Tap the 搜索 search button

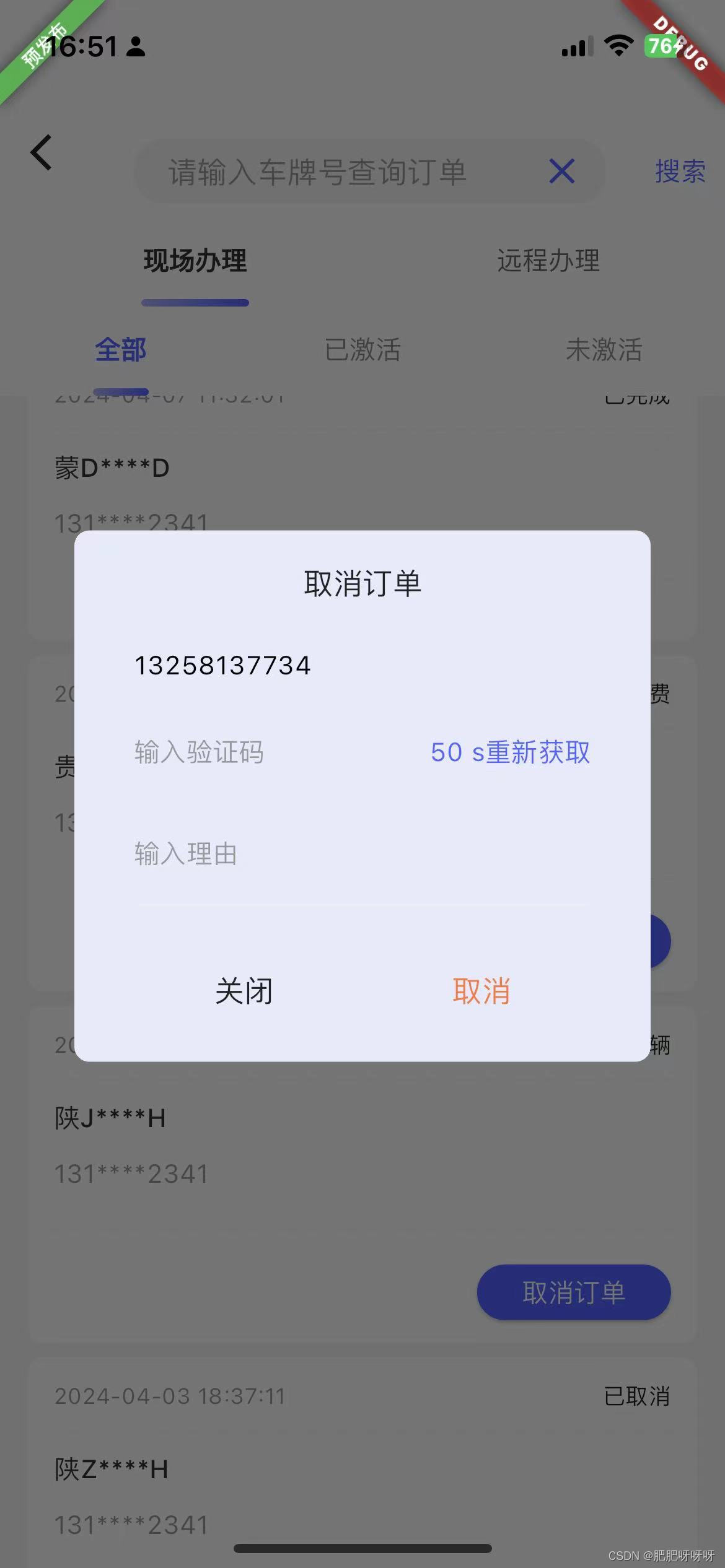(680, 172)
